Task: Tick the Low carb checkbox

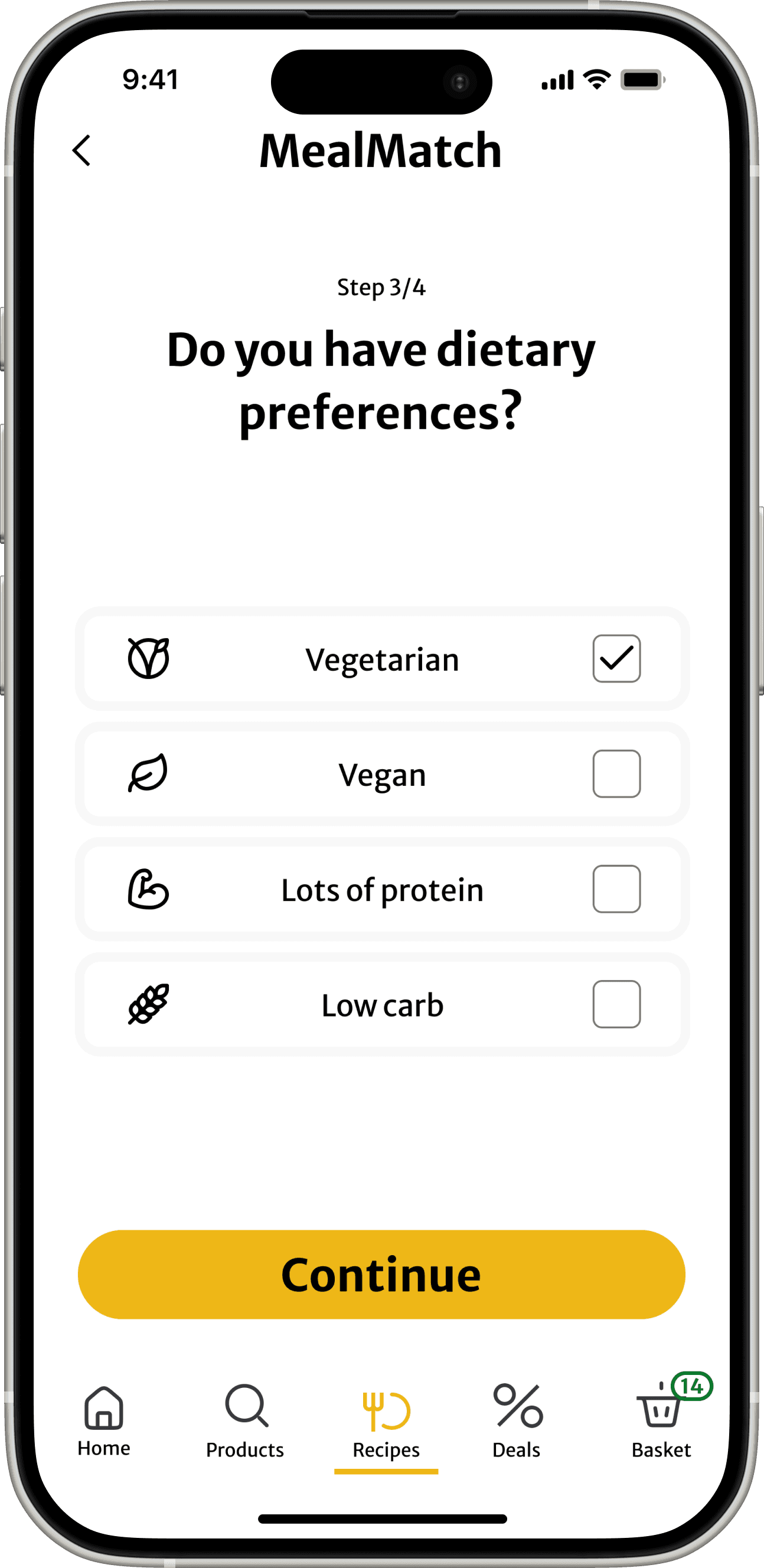Action: (616, 1004)
